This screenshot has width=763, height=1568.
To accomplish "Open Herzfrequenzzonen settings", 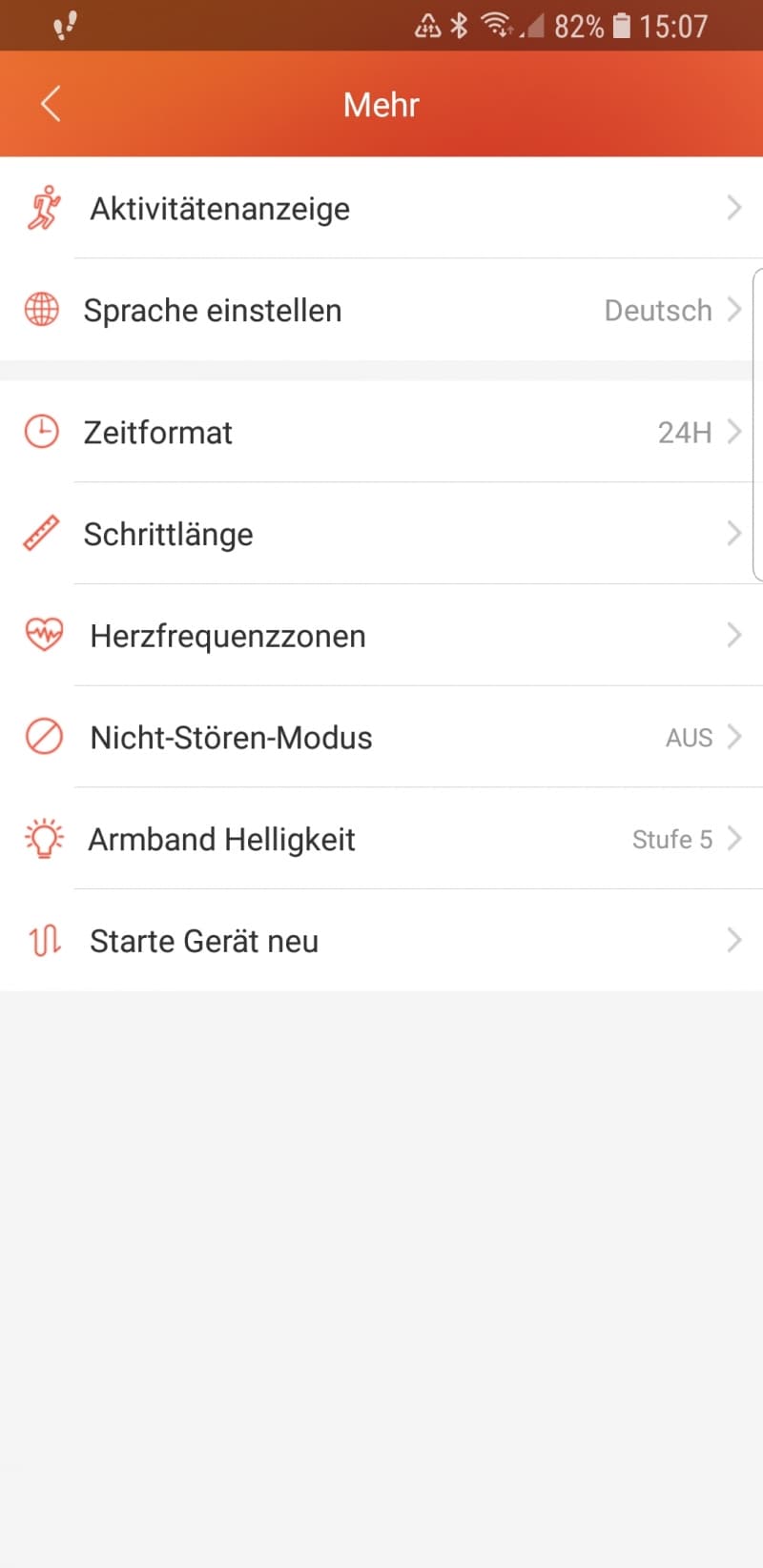I will point(381,635).
